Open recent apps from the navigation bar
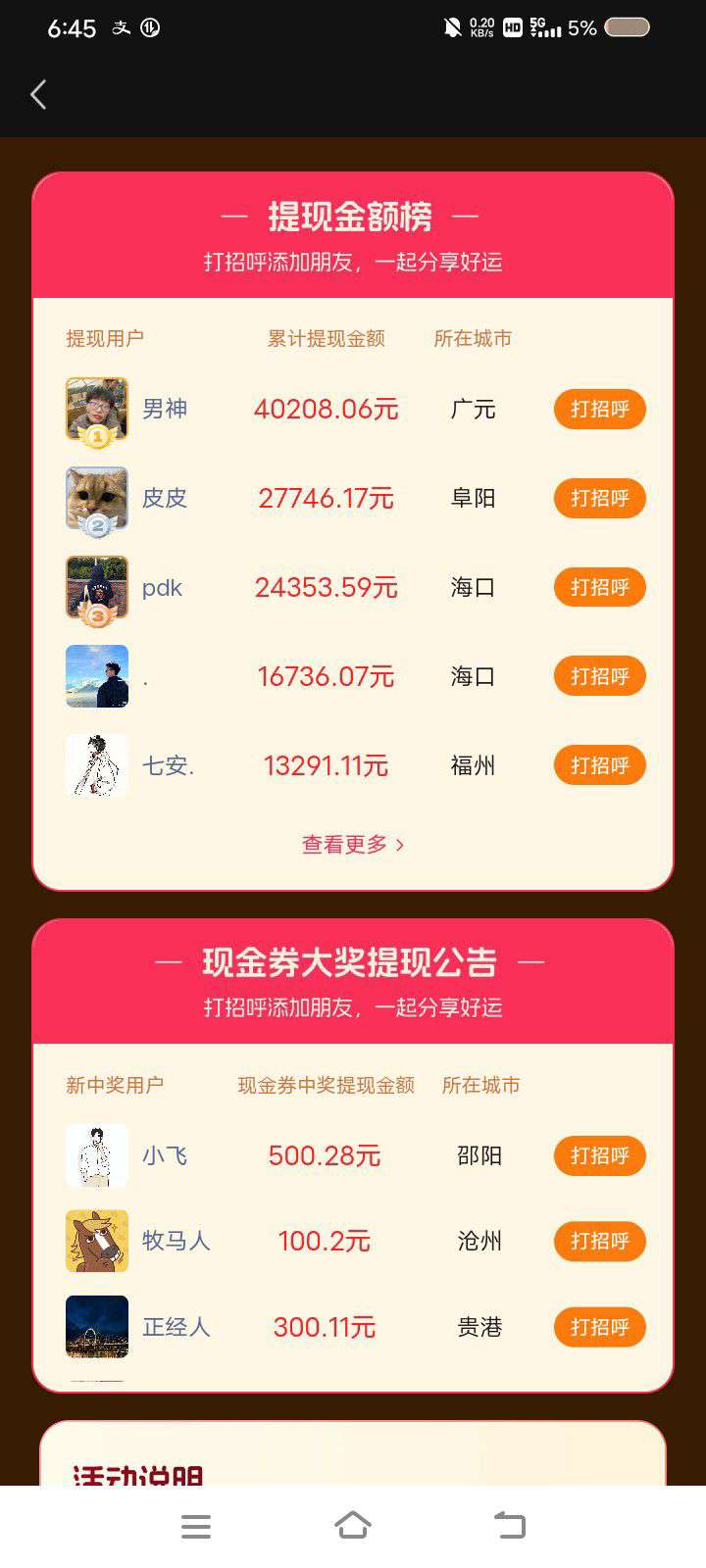The image size is (706, 1568). (196, 1526)
